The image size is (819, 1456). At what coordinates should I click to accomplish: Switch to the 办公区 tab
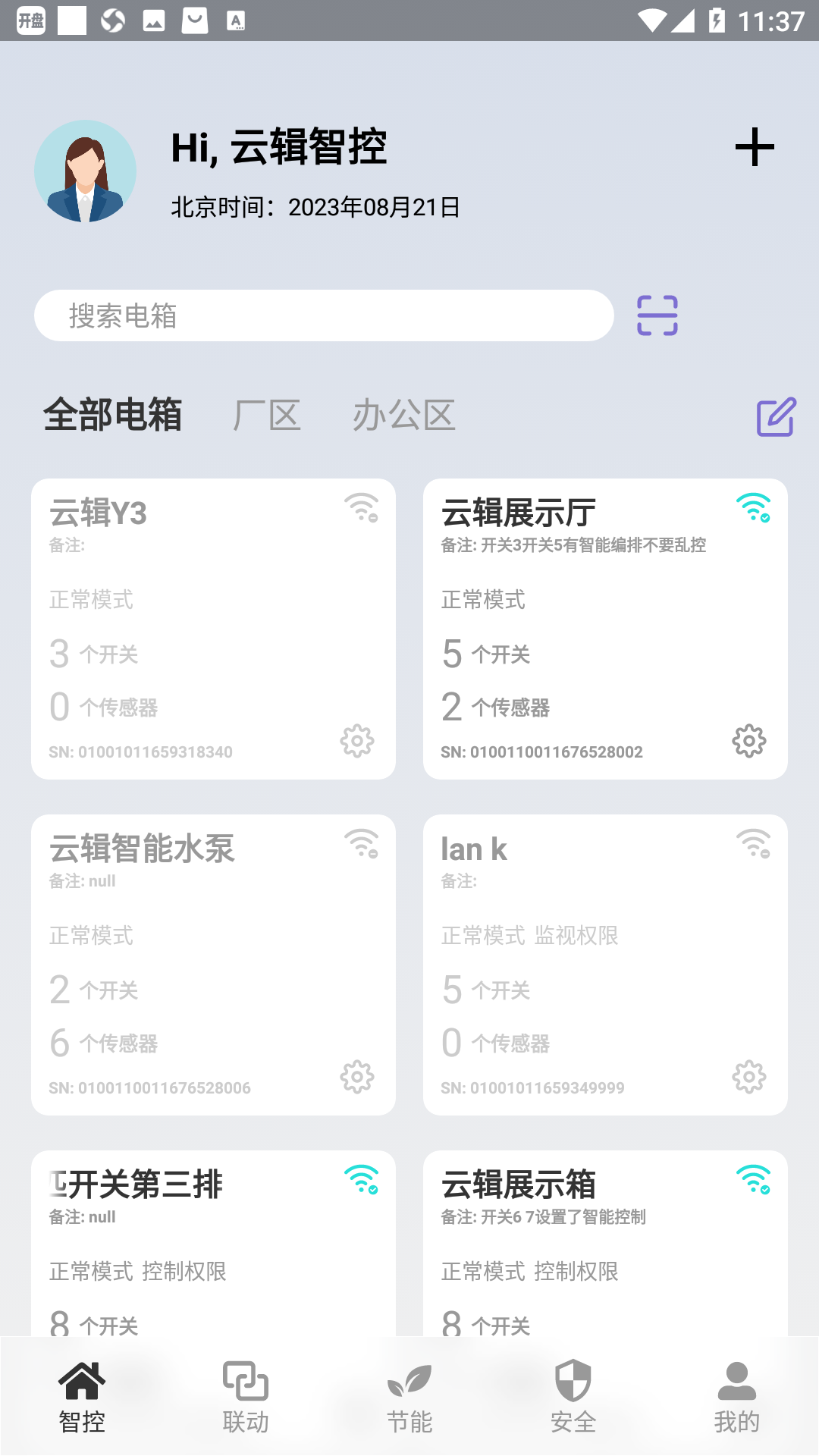405,416
